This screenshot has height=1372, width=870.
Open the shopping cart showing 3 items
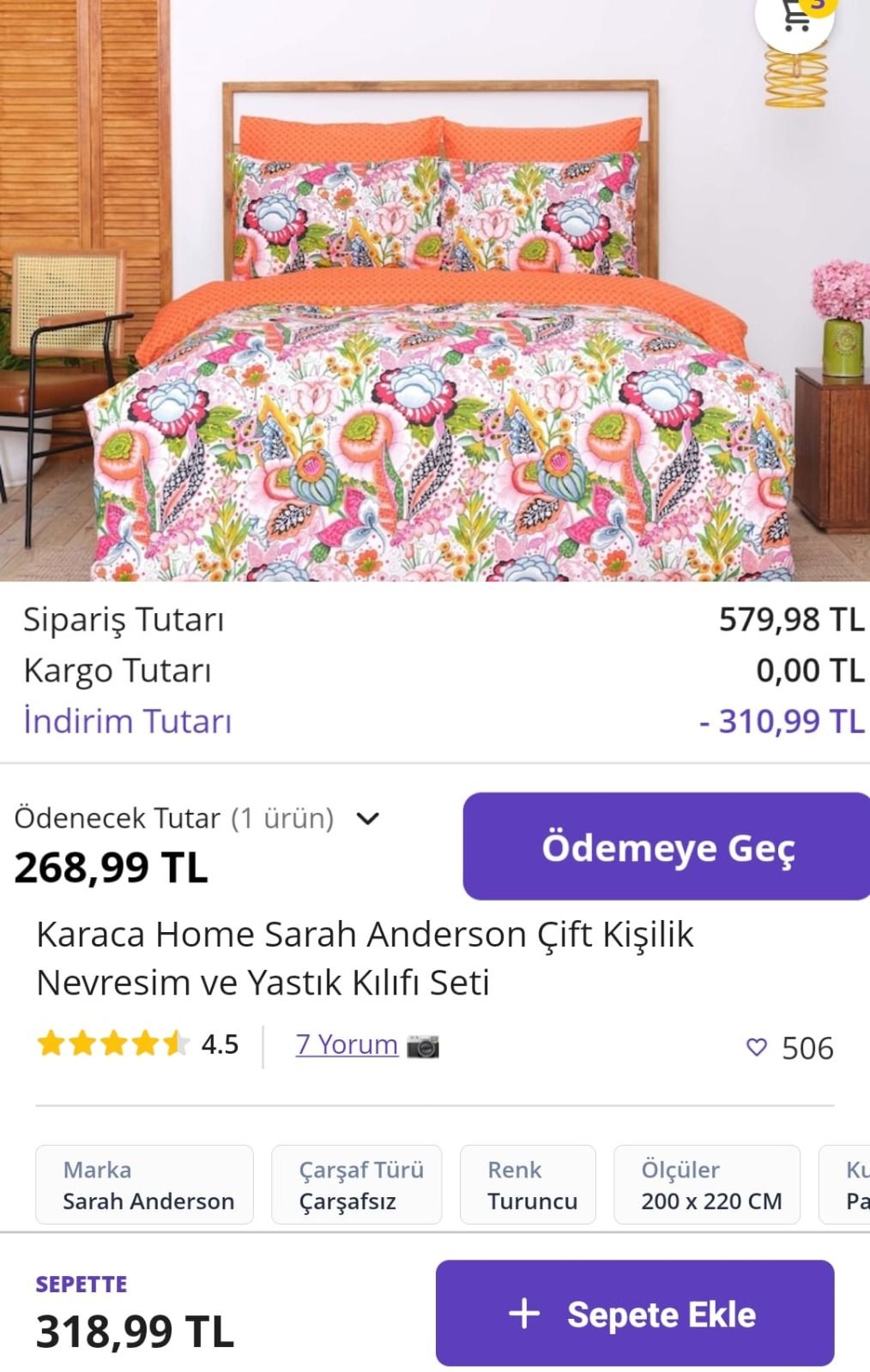pos(794,21)
